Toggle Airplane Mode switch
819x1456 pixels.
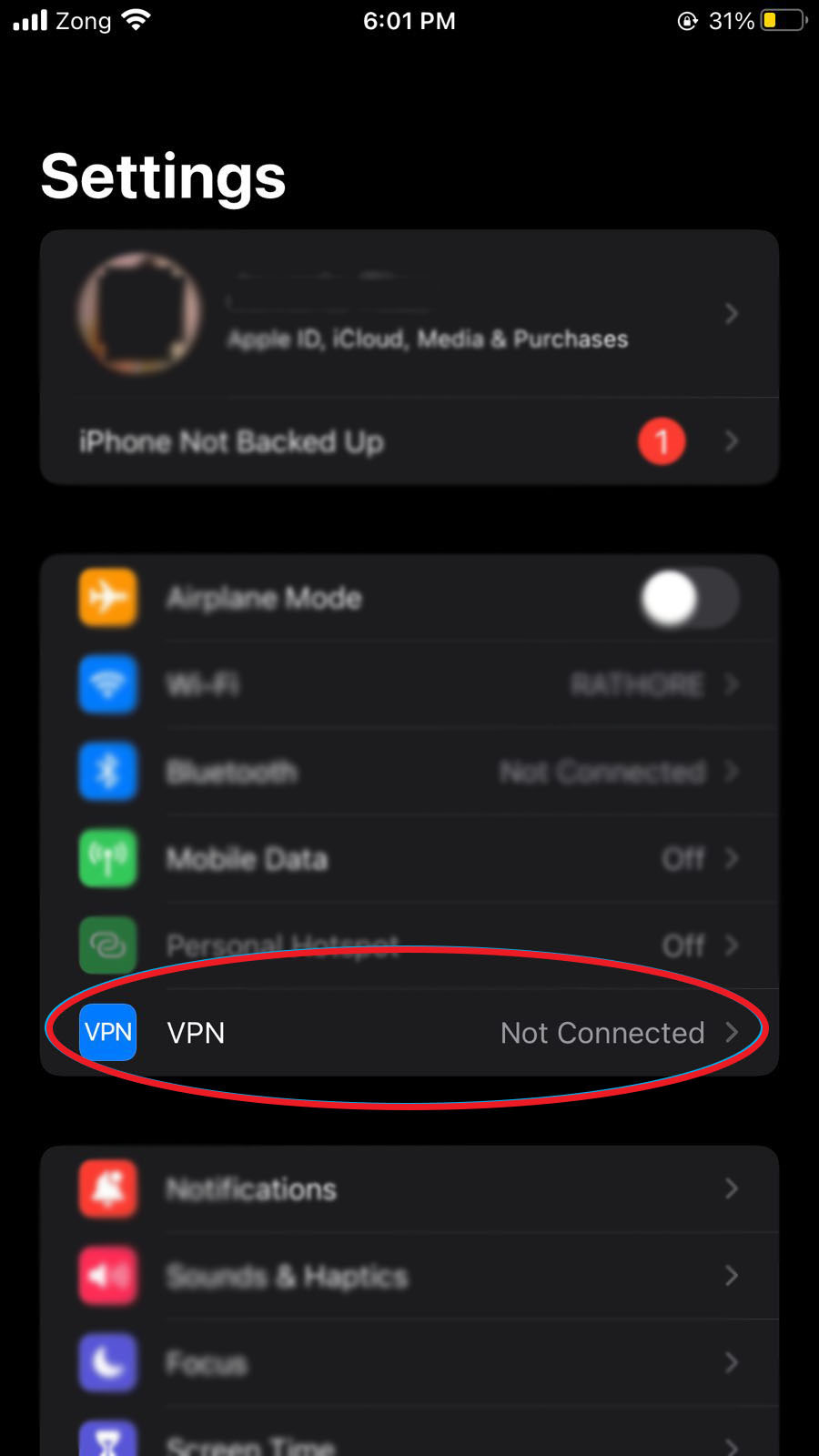pyautogui.click(x=689, y=598)
